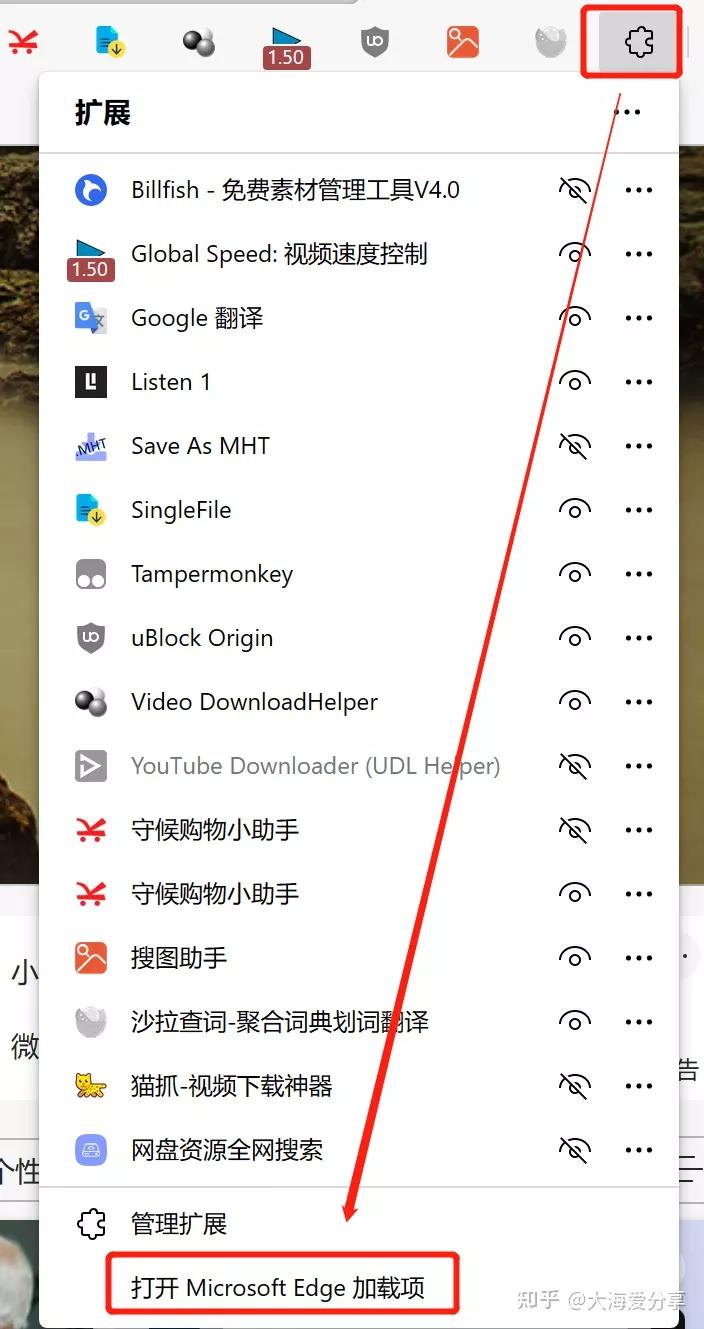Launch the SingleFile extension
Viewport: 704px width, 1329px height.
tap(181, 510)
